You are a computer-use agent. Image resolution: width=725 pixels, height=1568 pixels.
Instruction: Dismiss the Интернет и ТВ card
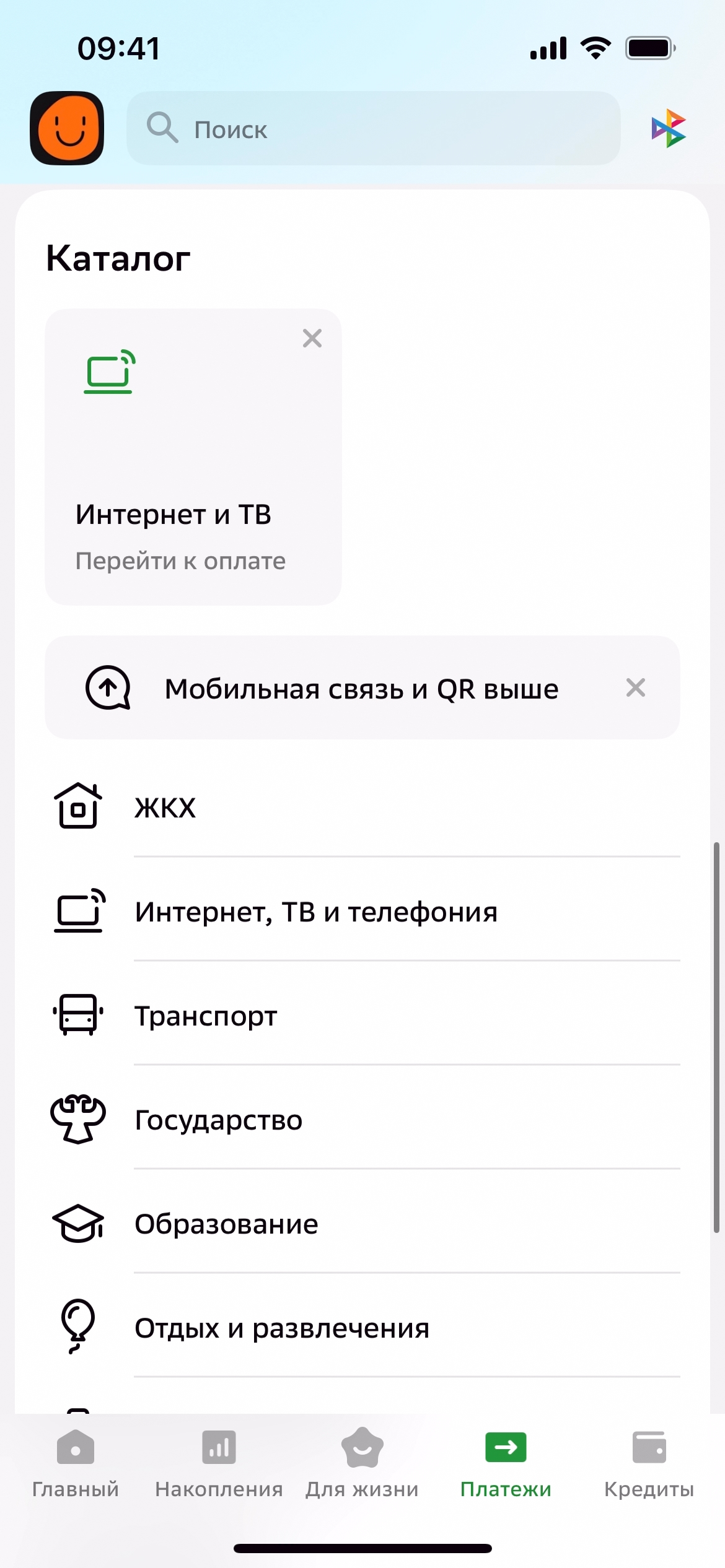(312, 338)
